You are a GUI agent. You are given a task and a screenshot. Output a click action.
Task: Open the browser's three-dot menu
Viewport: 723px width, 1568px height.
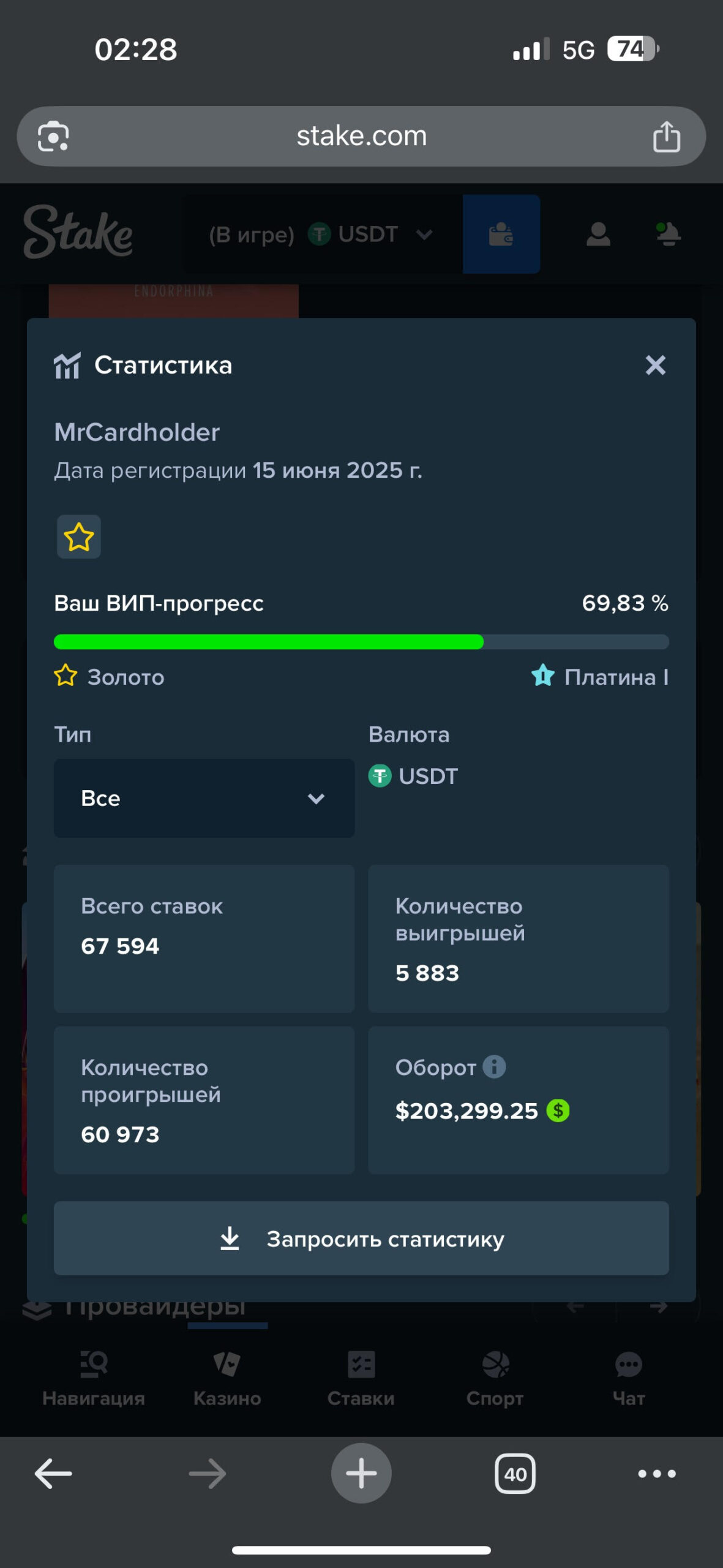(x=657, y=1473)
